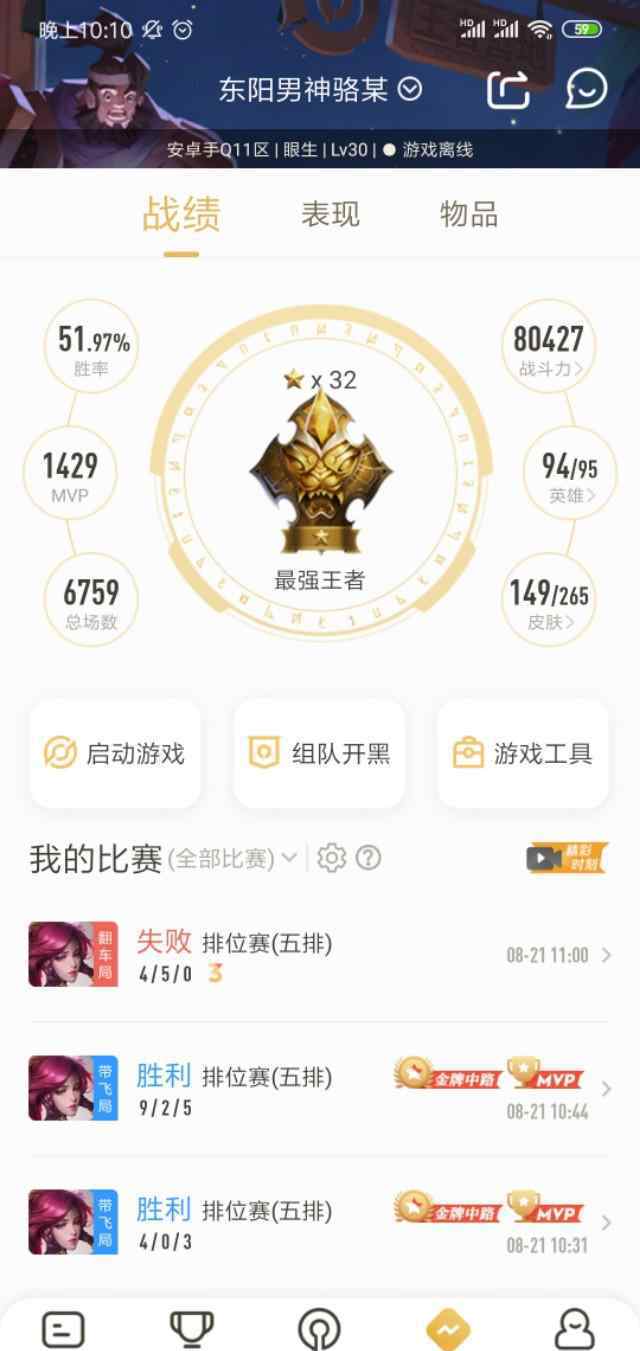Tap the 启动游戏 button

(115, 753)
